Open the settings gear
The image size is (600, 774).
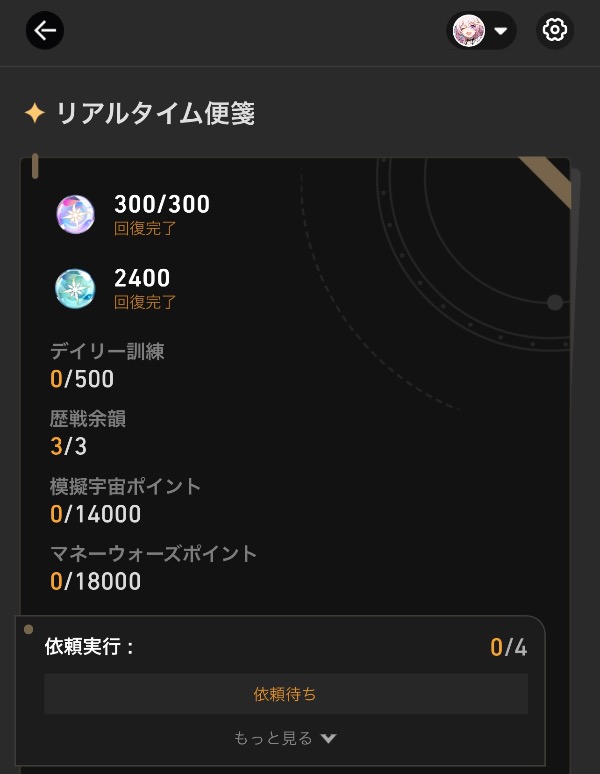click(554, 30)
